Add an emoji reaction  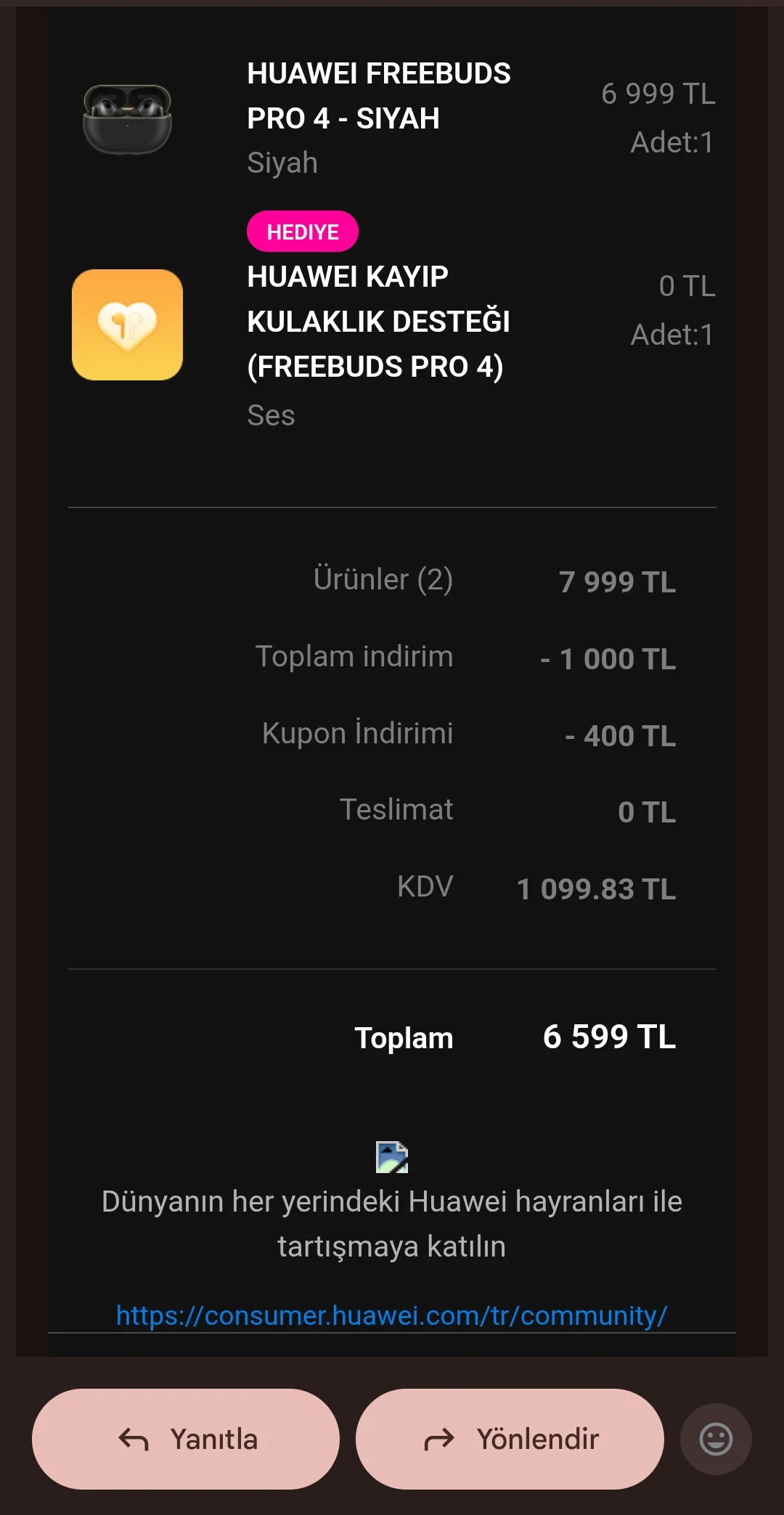pyautogui.click(x=716, y=1439)
